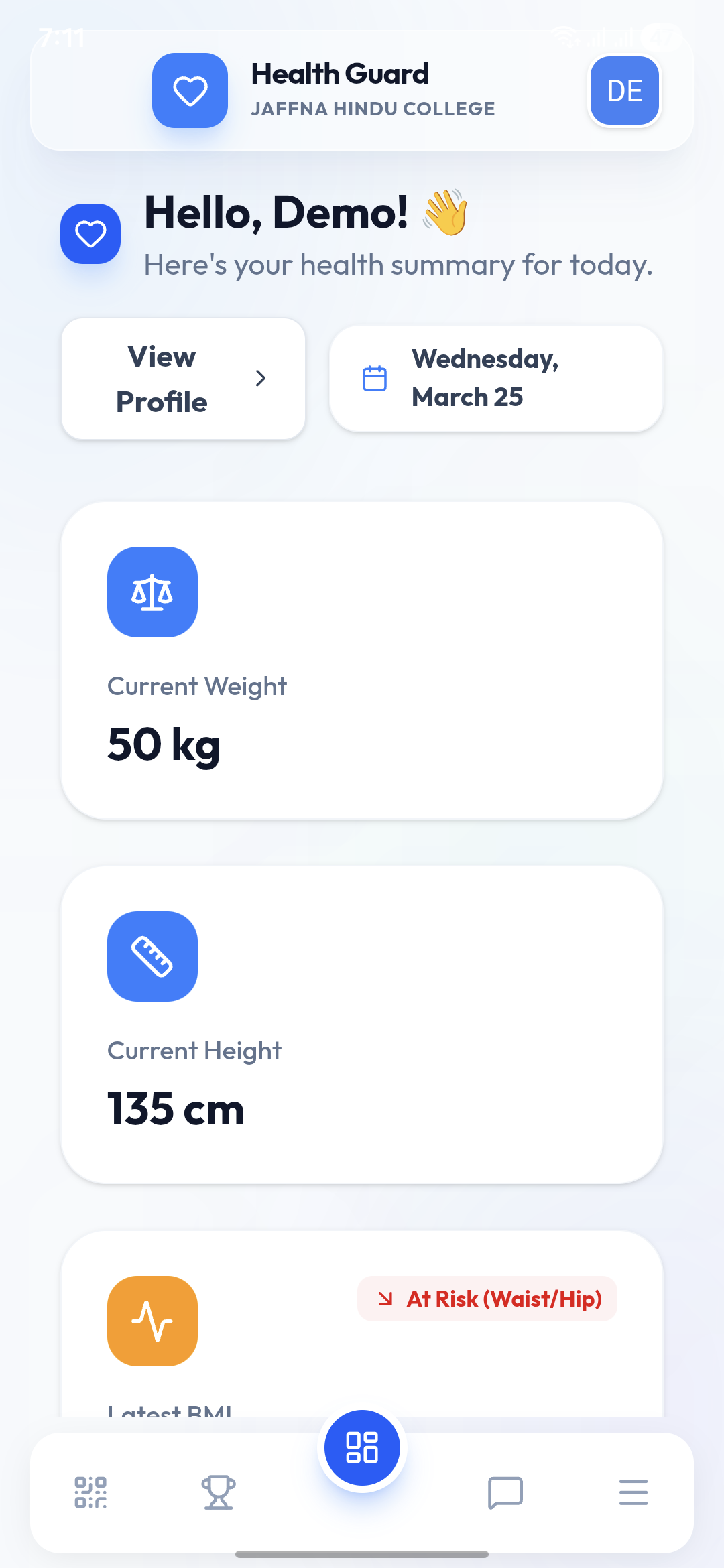The image size is (724, 1568).
Task: Open the Current Height card
Action: (x=362, y=1025)
